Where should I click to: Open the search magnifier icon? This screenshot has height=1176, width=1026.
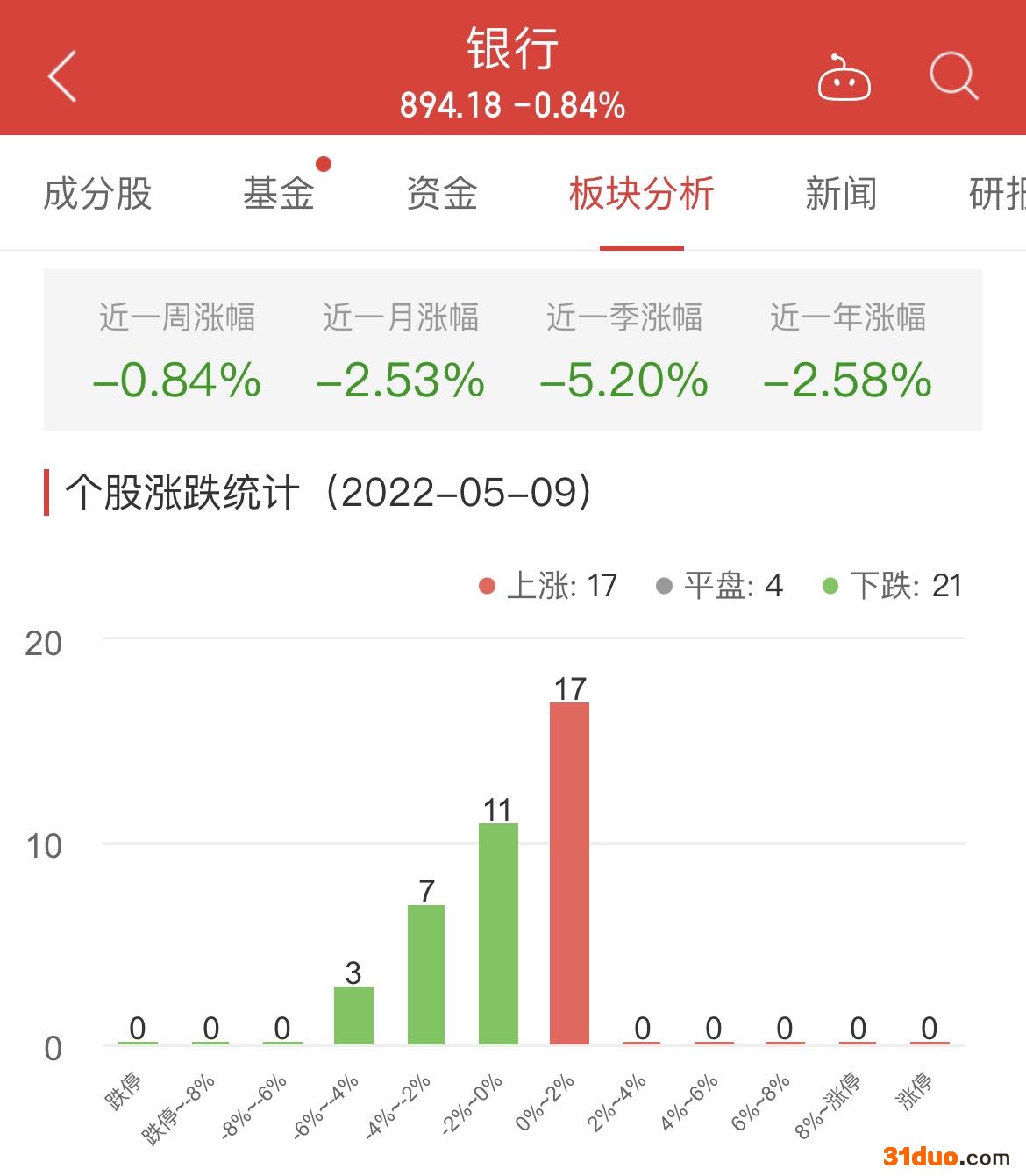click(x=953, y=76)
